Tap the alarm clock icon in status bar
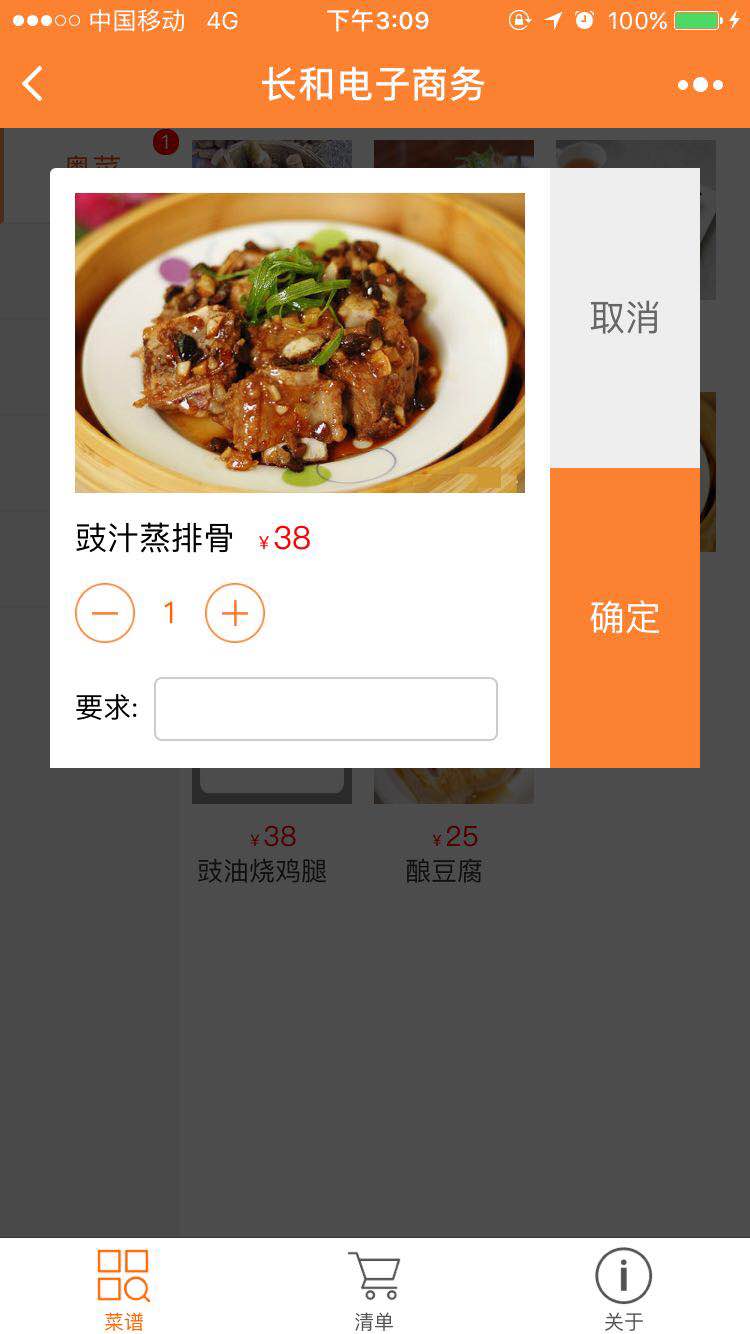This screenshot has width=750, height=1334. coord(584,19)
